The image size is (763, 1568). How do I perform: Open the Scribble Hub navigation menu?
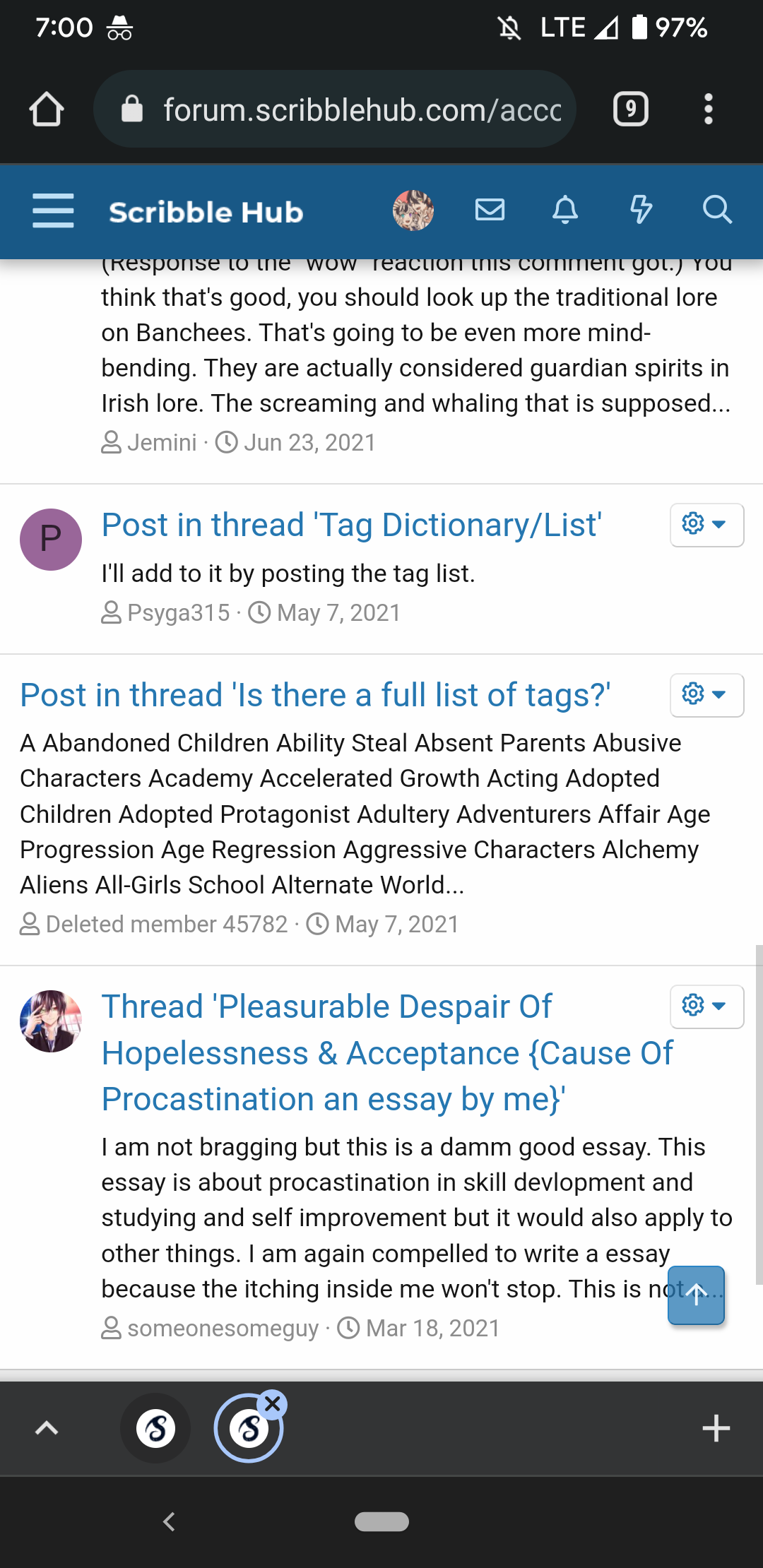click(52, 210)
